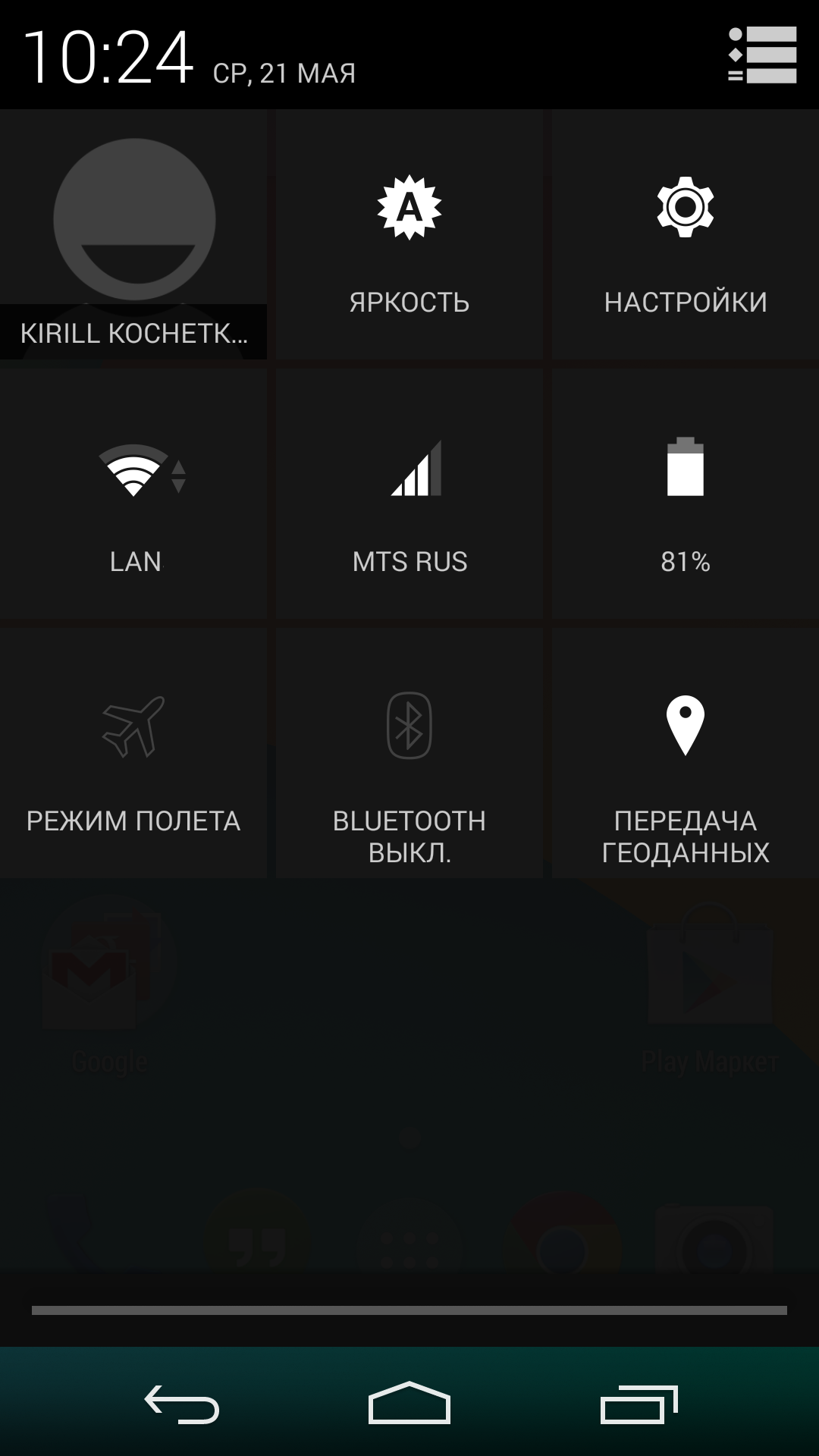
Task: Open Настройки settings tile
Action: click(x=686, y=235)
